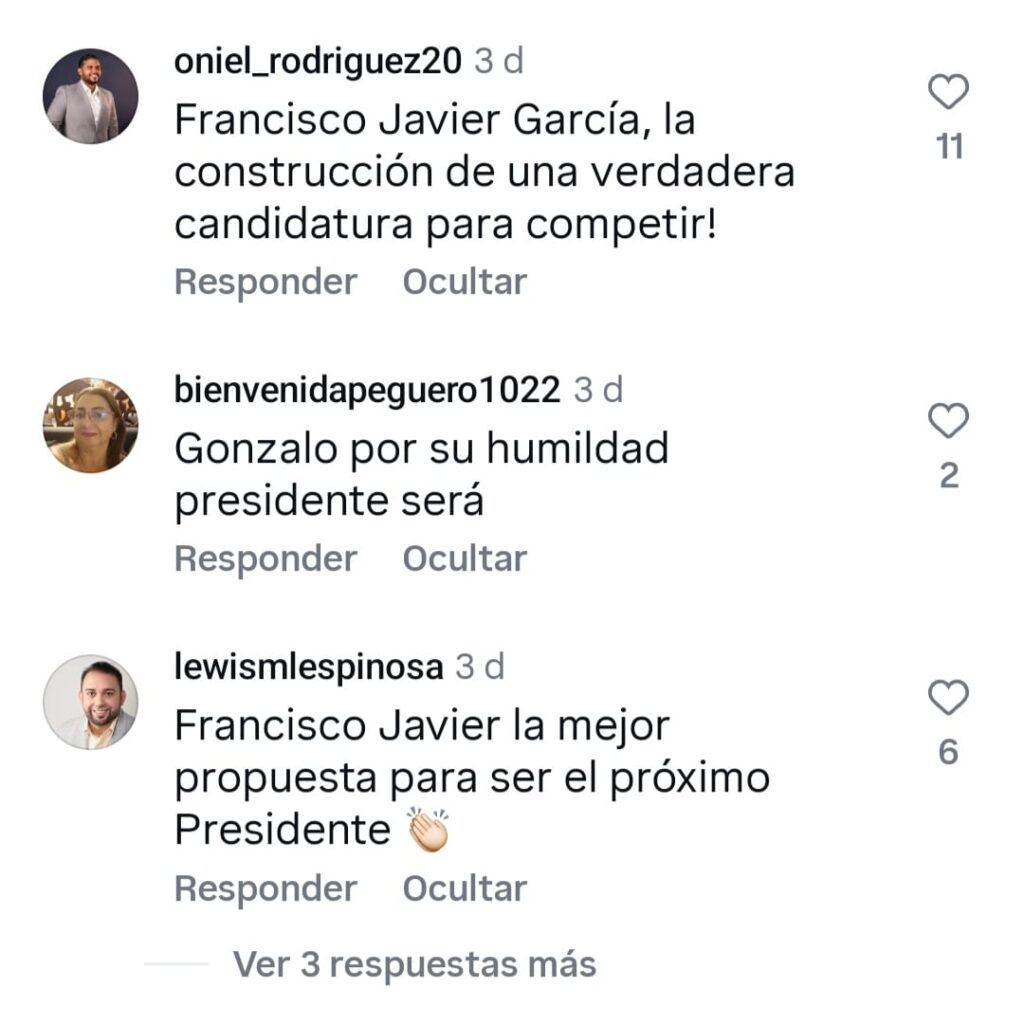The height and width of the screenshot is (1024, 1024).
Task: Expand Ver 3 respuestas más
Action: point(414,965)
